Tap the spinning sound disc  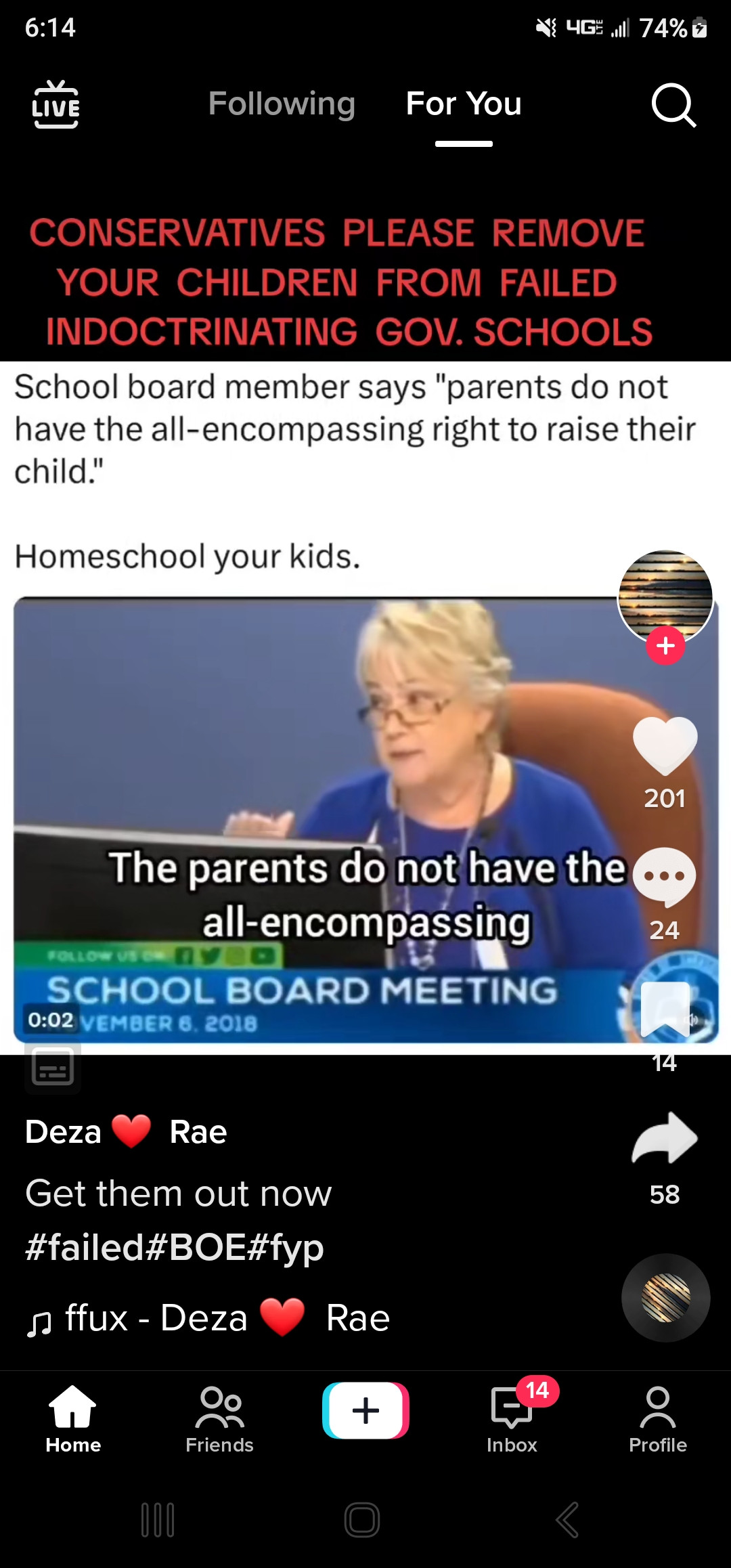coord(665,1298)
